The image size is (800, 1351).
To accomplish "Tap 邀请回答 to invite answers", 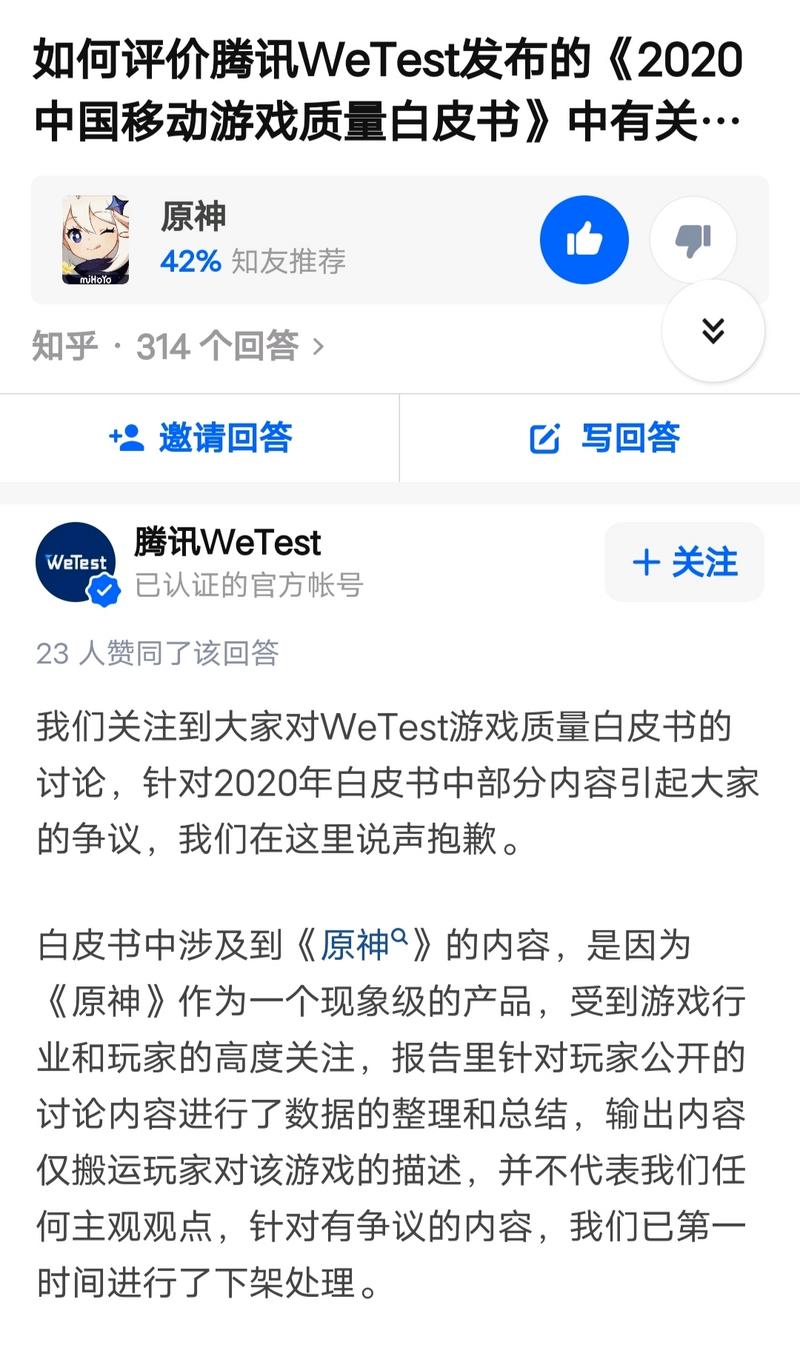I will pos(200,438).
